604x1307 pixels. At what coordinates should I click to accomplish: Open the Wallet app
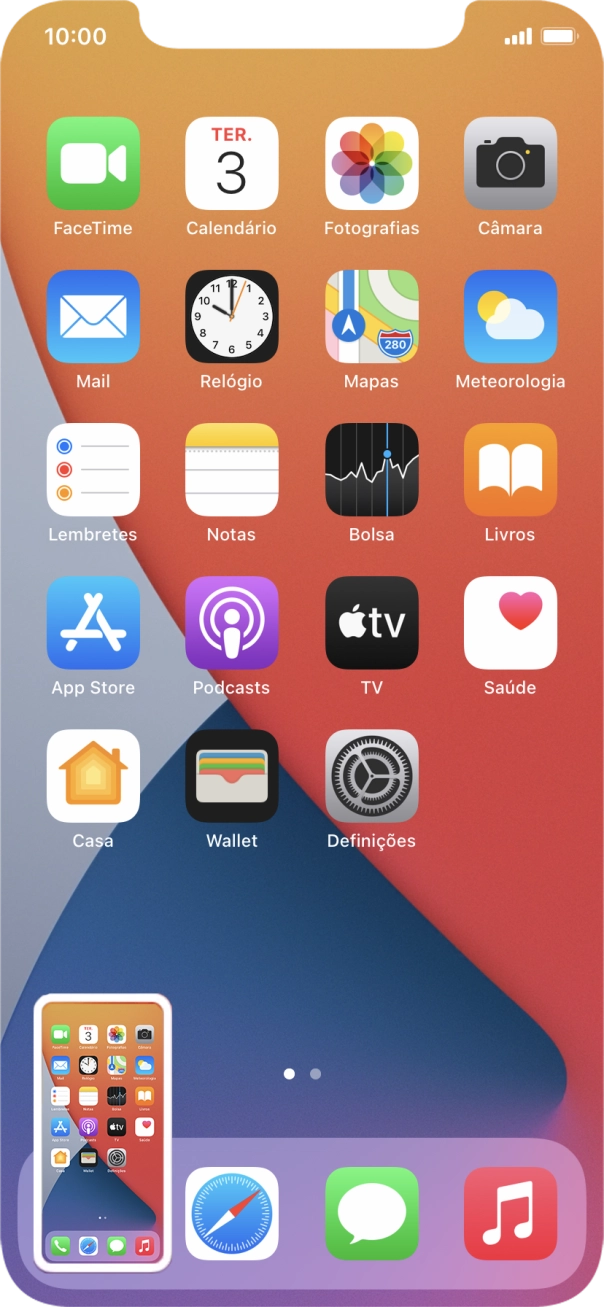pos(232,775)
